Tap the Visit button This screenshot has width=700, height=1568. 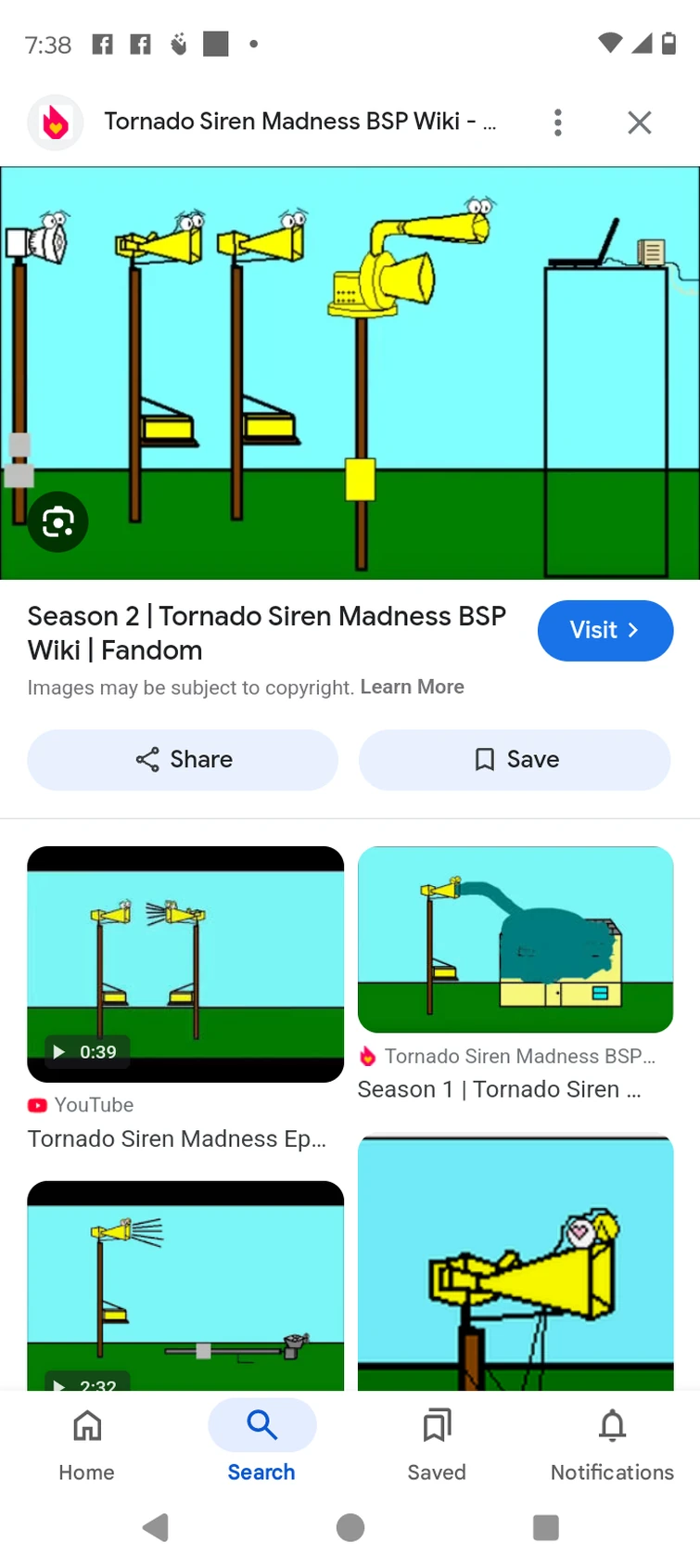pyautogui.click(x=605, y=630)
